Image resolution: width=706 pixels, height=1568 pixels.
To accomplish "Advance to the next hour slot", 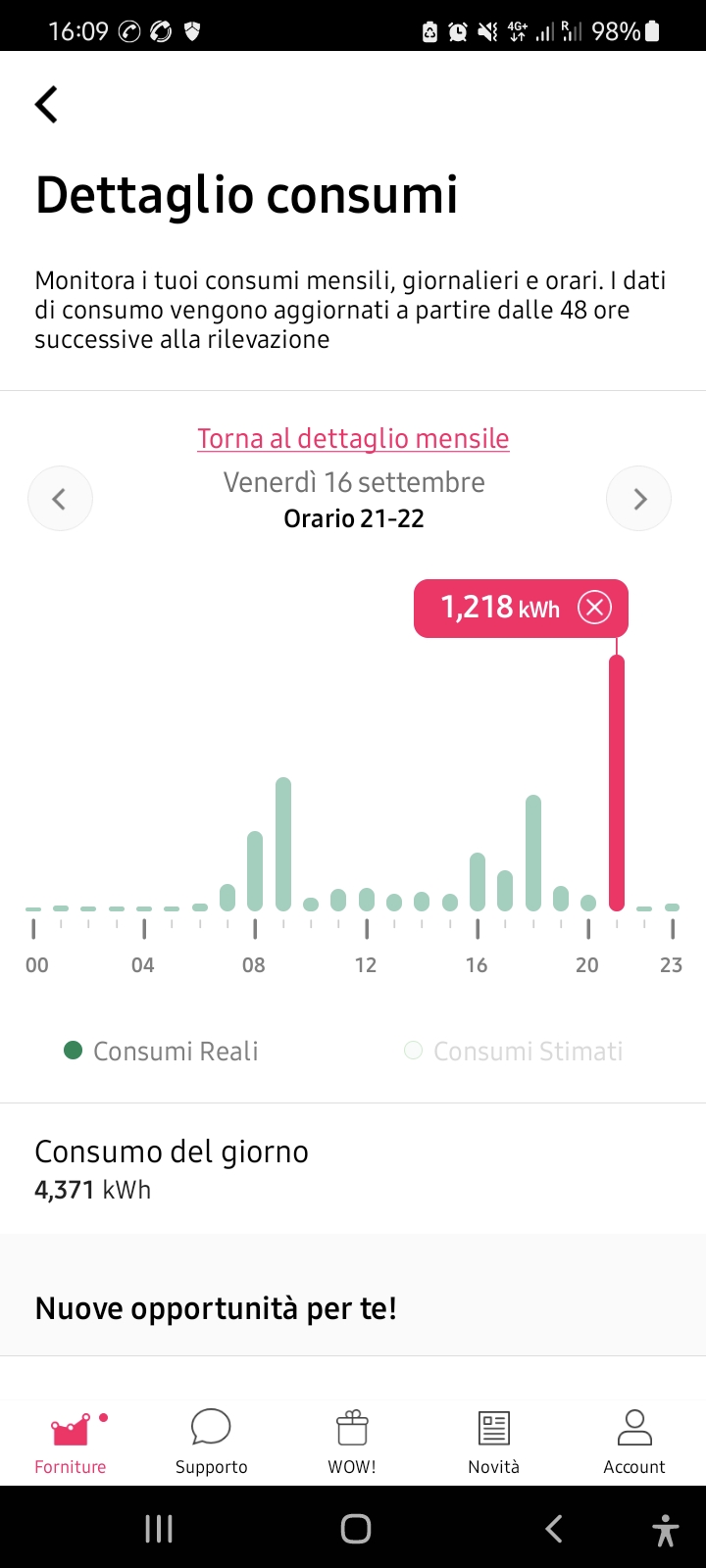I will point(639,499).
